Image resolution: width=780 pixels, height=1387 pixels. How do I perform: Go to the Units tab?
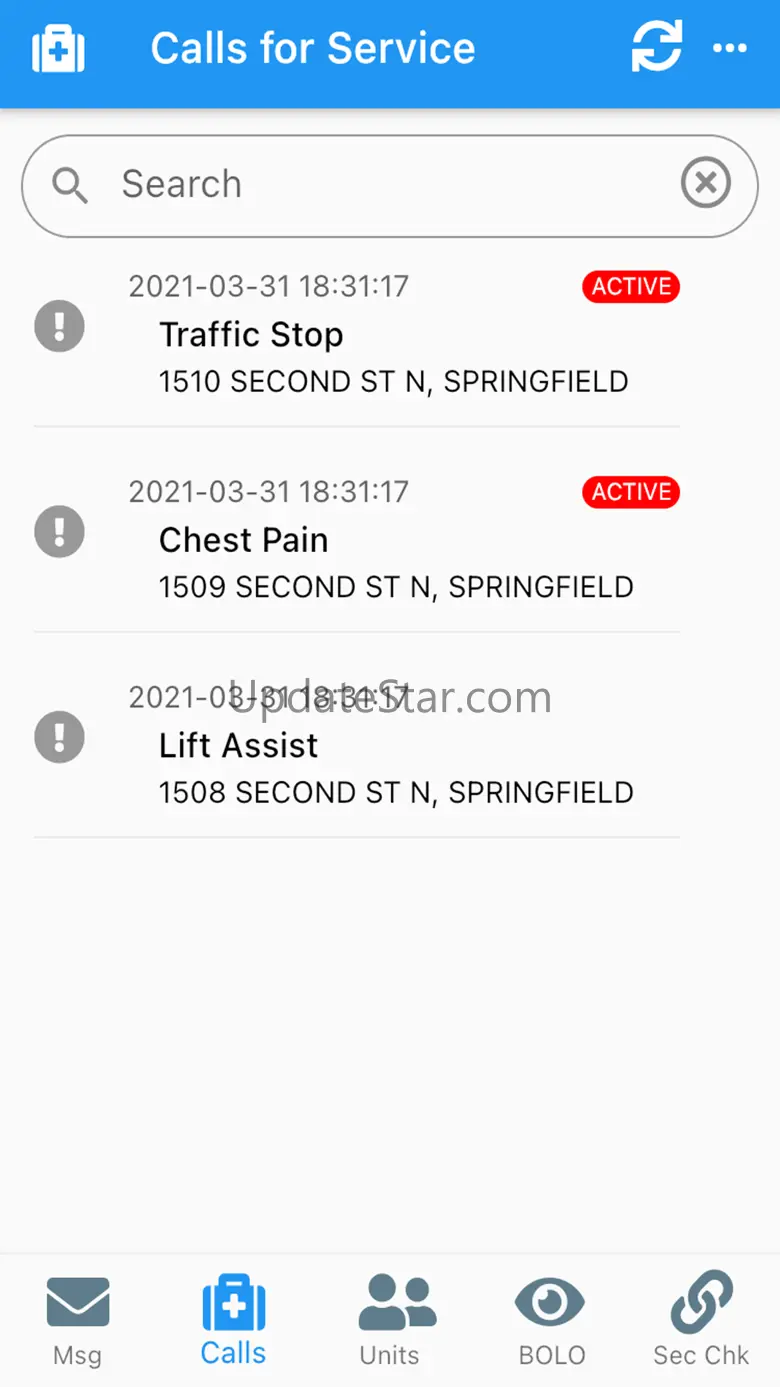[x=390, y=1320]
